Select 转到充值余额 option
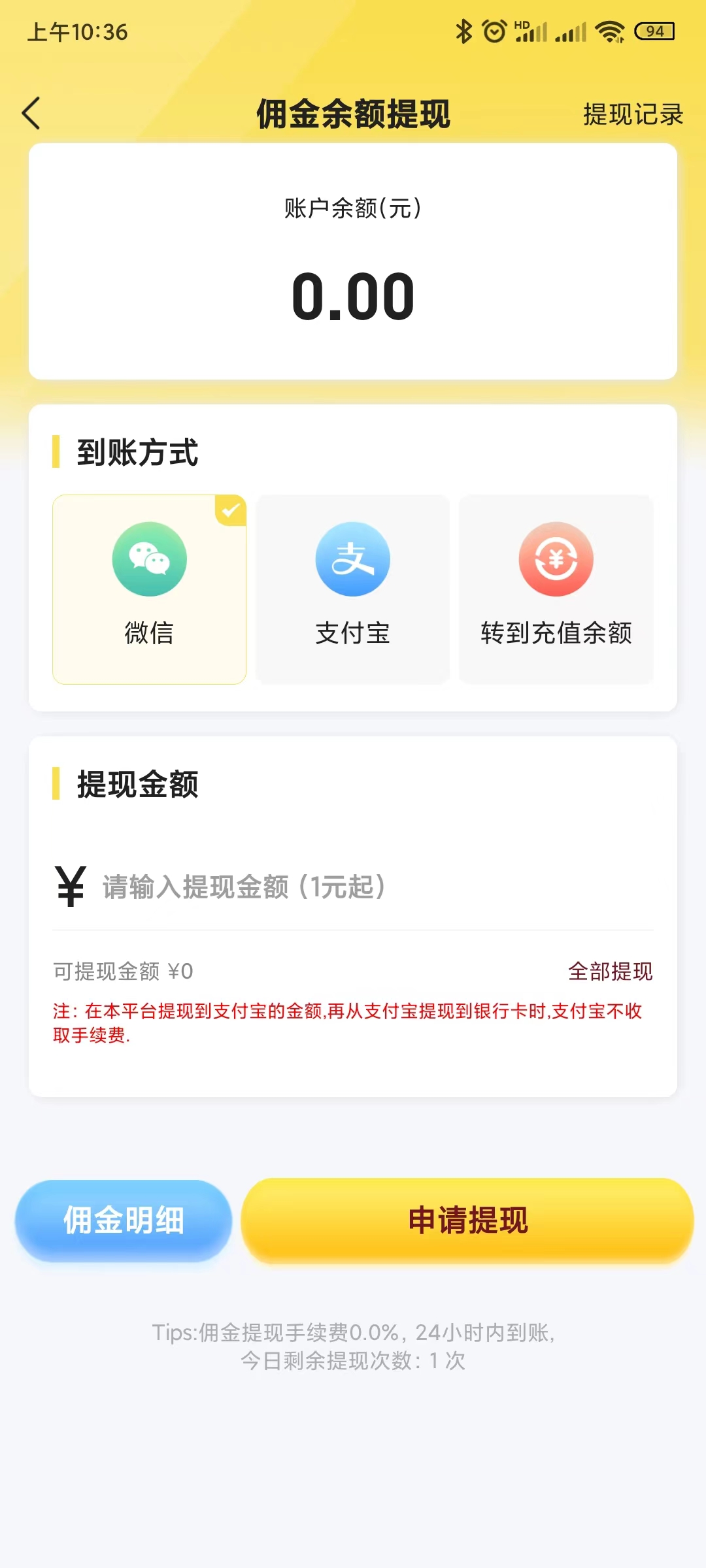Image resolution: width=706 pixels, height=1568 pixels. pos(556,589)
